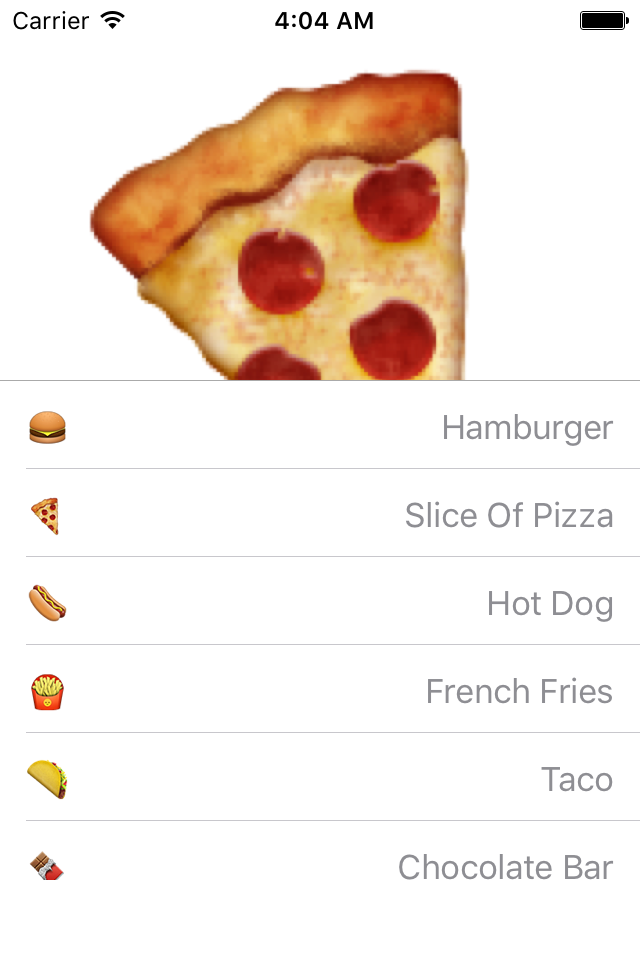
Task: Choose Slice Of Pizza from the list
Action: (x=320, y=514)
